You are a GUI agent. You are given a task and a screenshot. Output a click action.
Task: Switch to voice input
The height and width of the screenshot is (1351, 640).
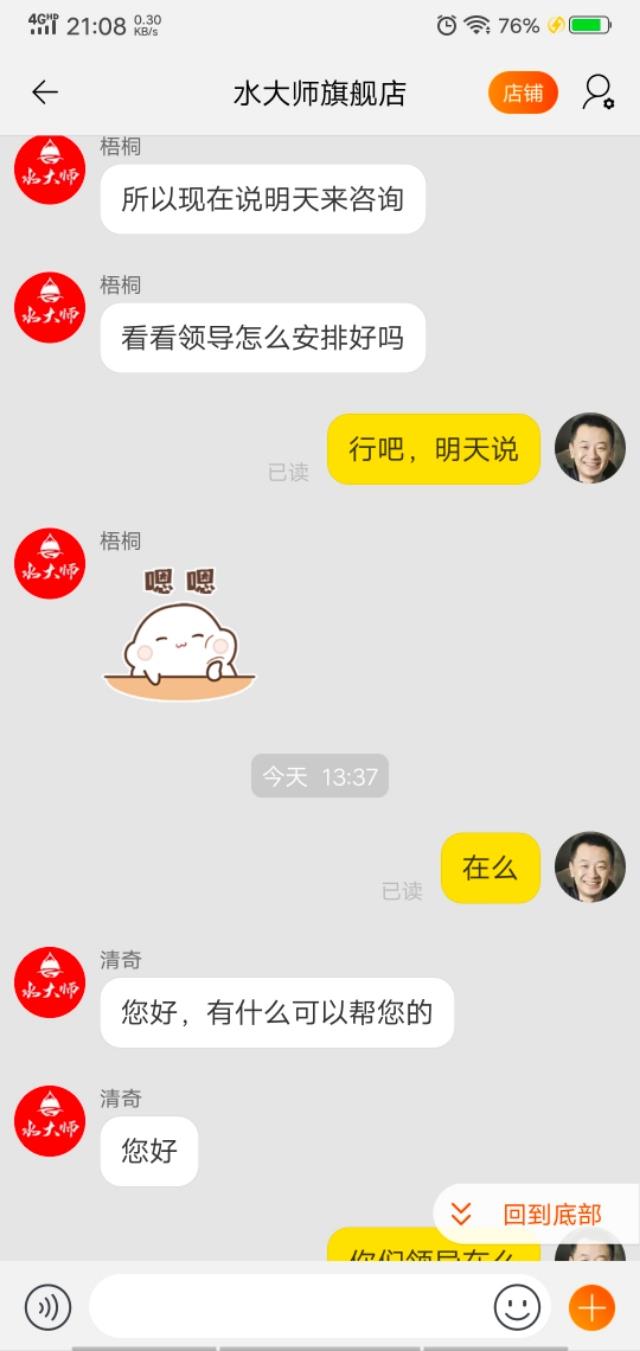coord(48,1307)
